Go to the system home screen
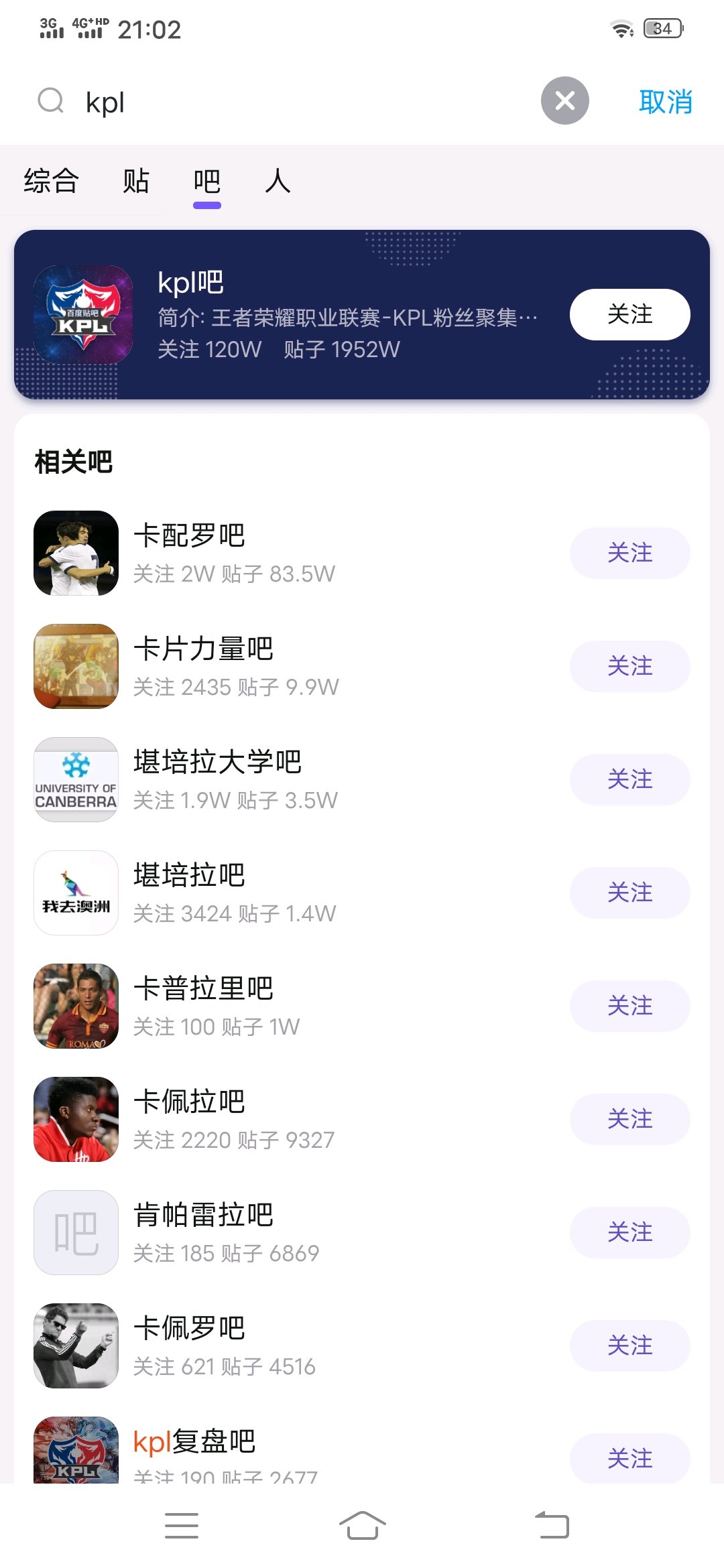 tap(362, 1526)
